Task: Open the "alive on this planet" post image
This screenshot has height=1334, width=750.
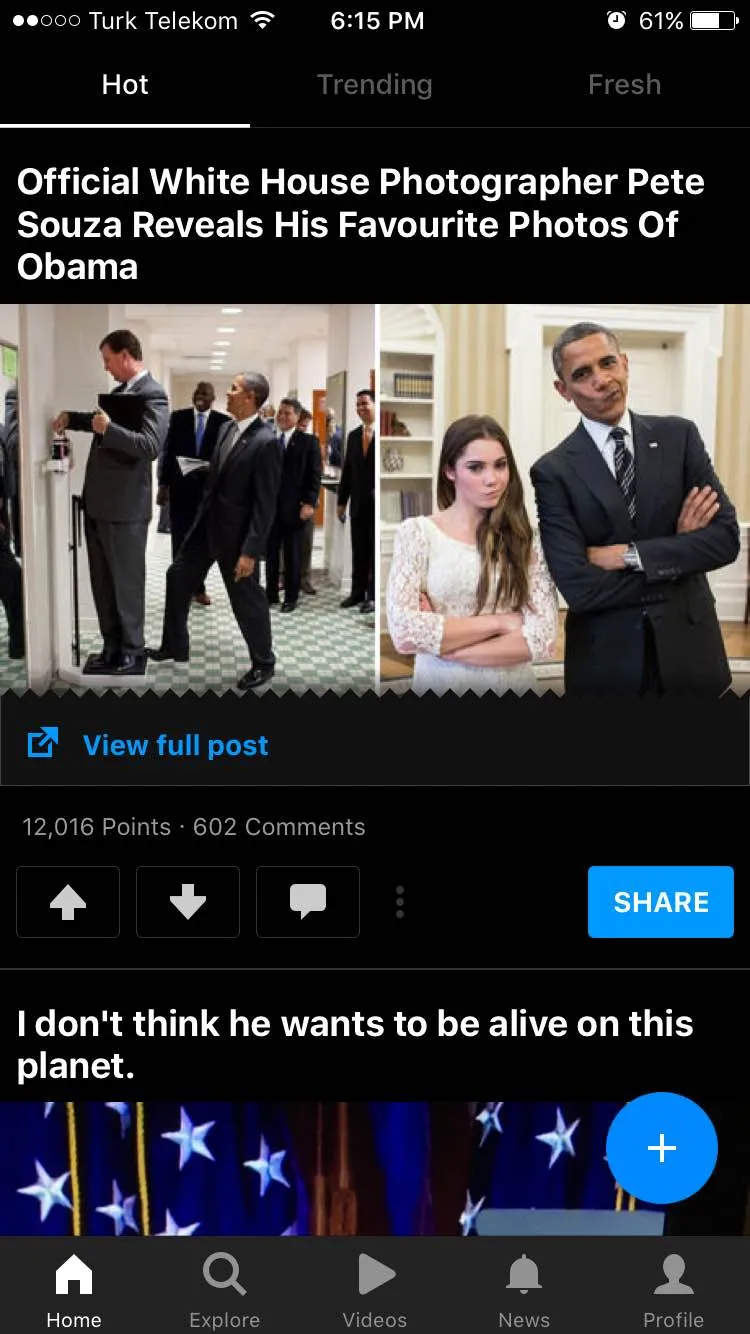Action: click(x=300, y=1170)
